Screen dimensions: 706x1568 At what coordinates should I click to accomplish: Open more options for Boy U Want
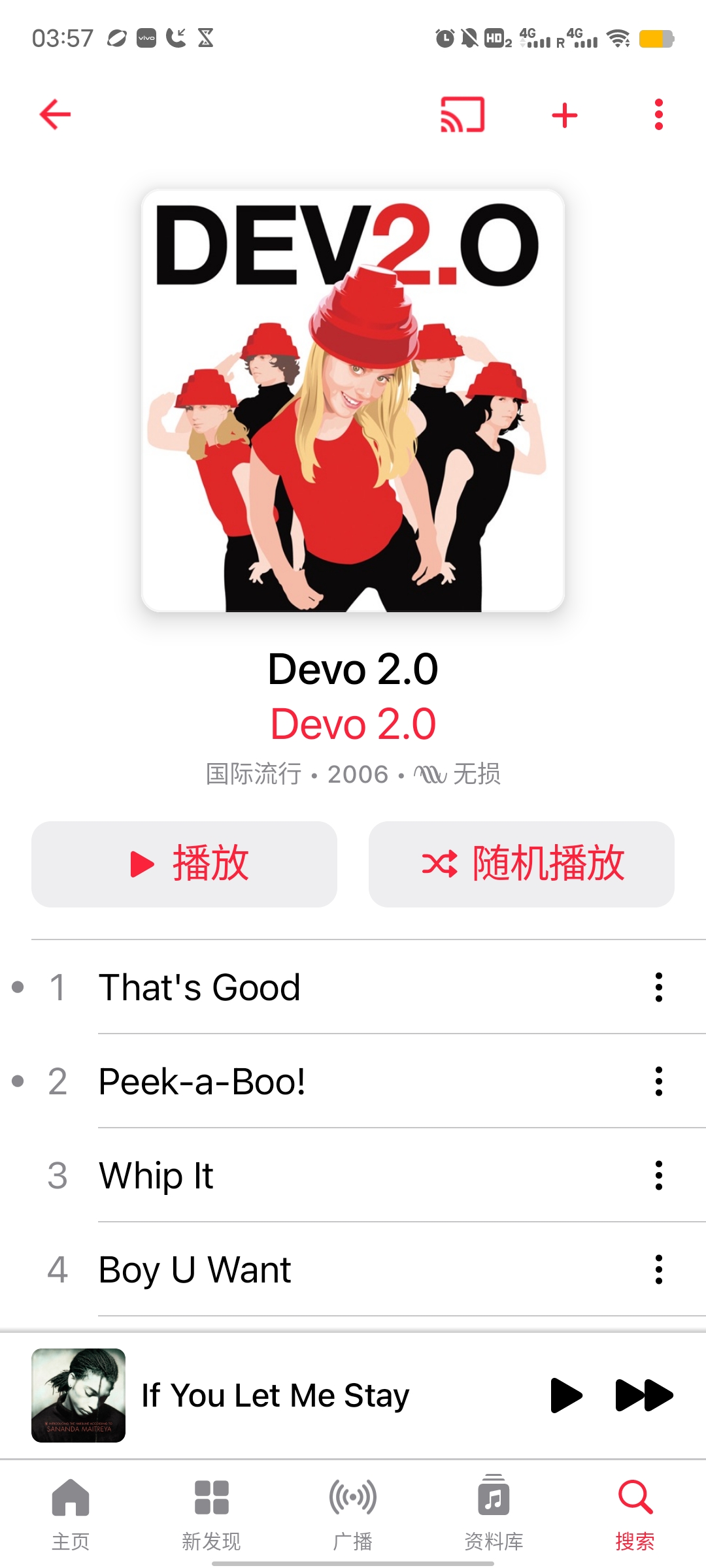point(658,1269)
